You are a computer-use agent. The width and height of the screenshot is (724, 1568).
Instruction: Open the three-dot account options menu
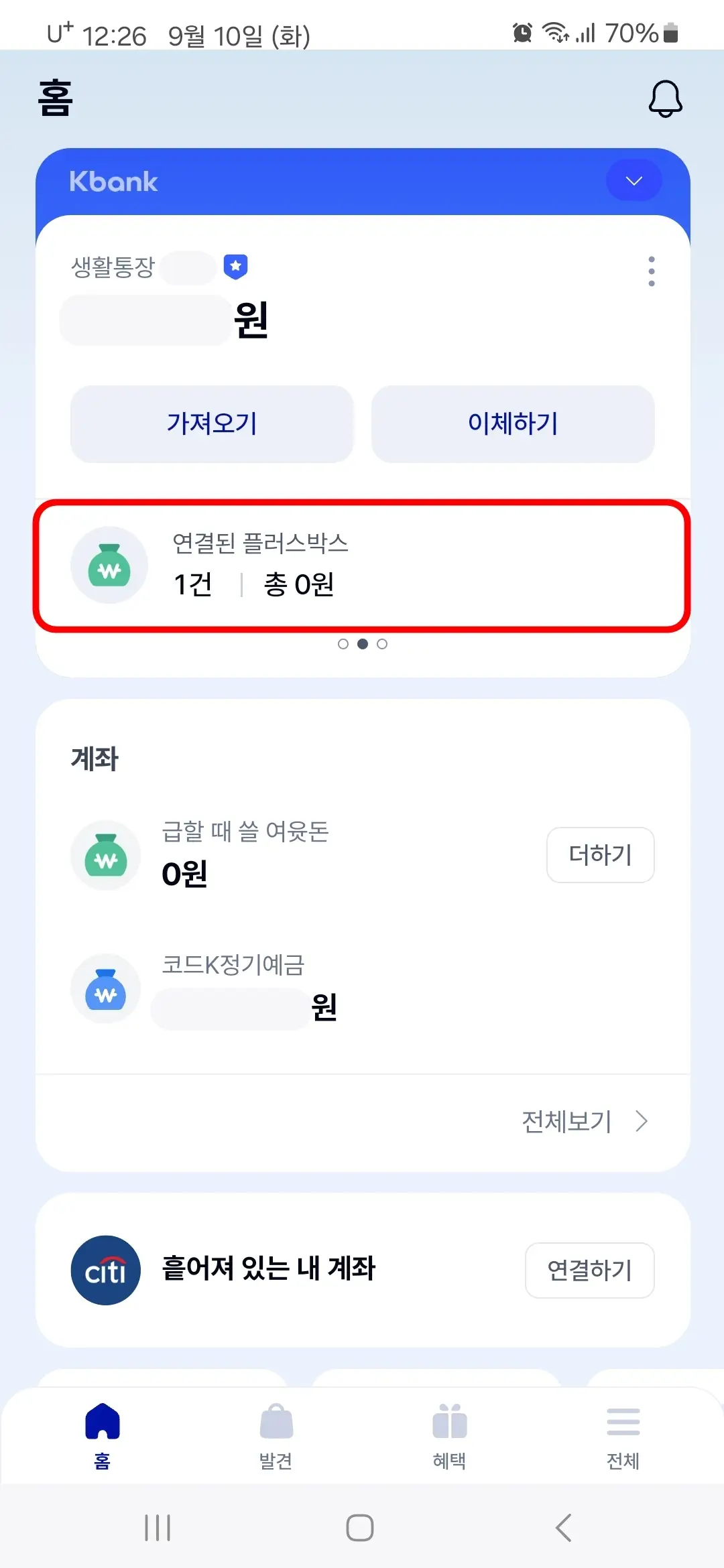pos(650,270)
